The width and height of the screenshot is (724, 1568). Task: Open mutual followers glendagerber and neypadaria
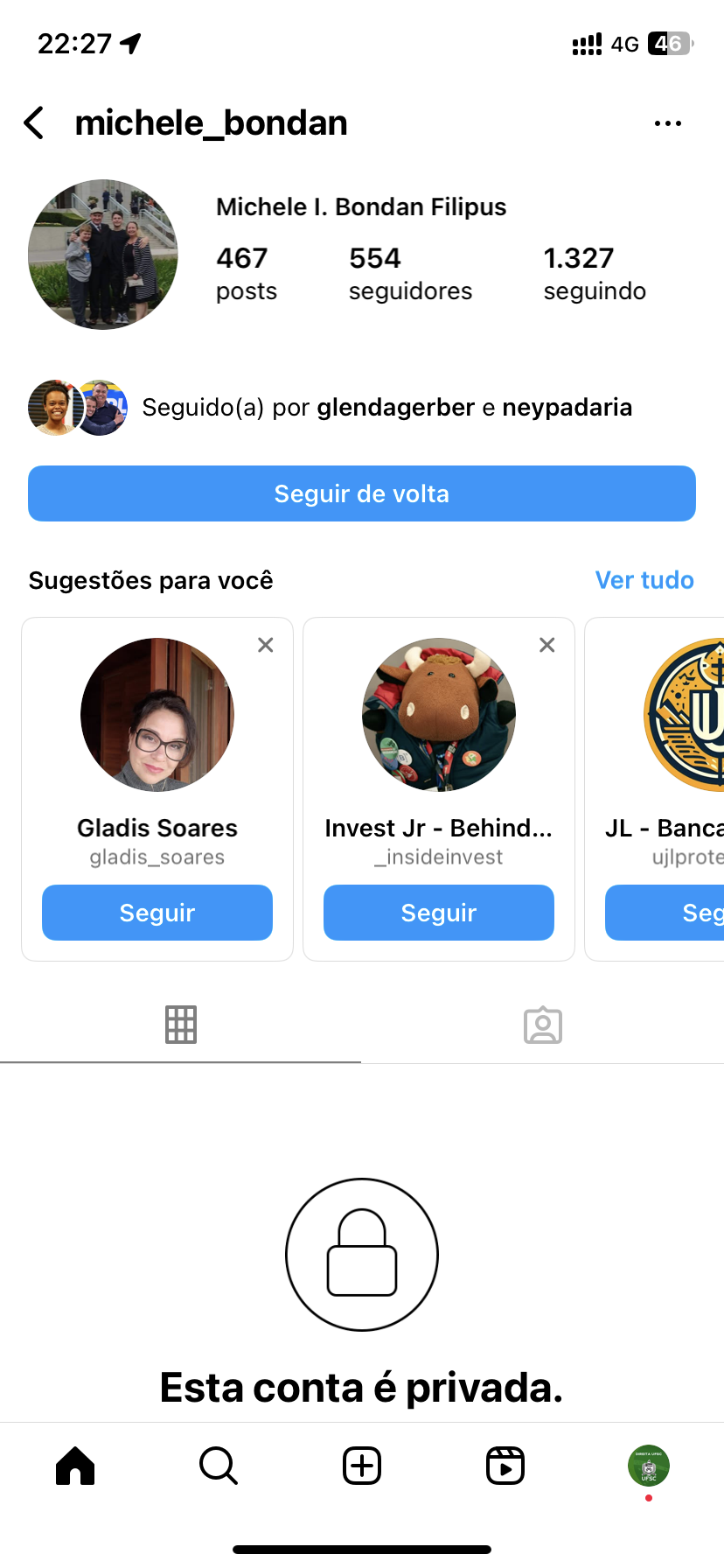[386, 408]
